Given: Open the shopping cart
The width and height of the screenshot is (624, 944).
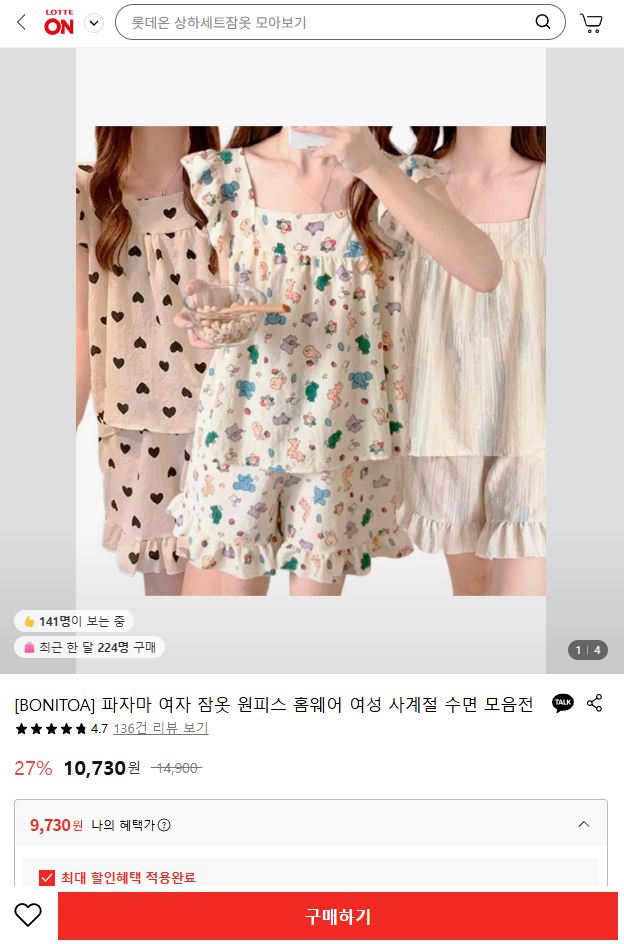Looking at the screenshot, I should point(592,23).
